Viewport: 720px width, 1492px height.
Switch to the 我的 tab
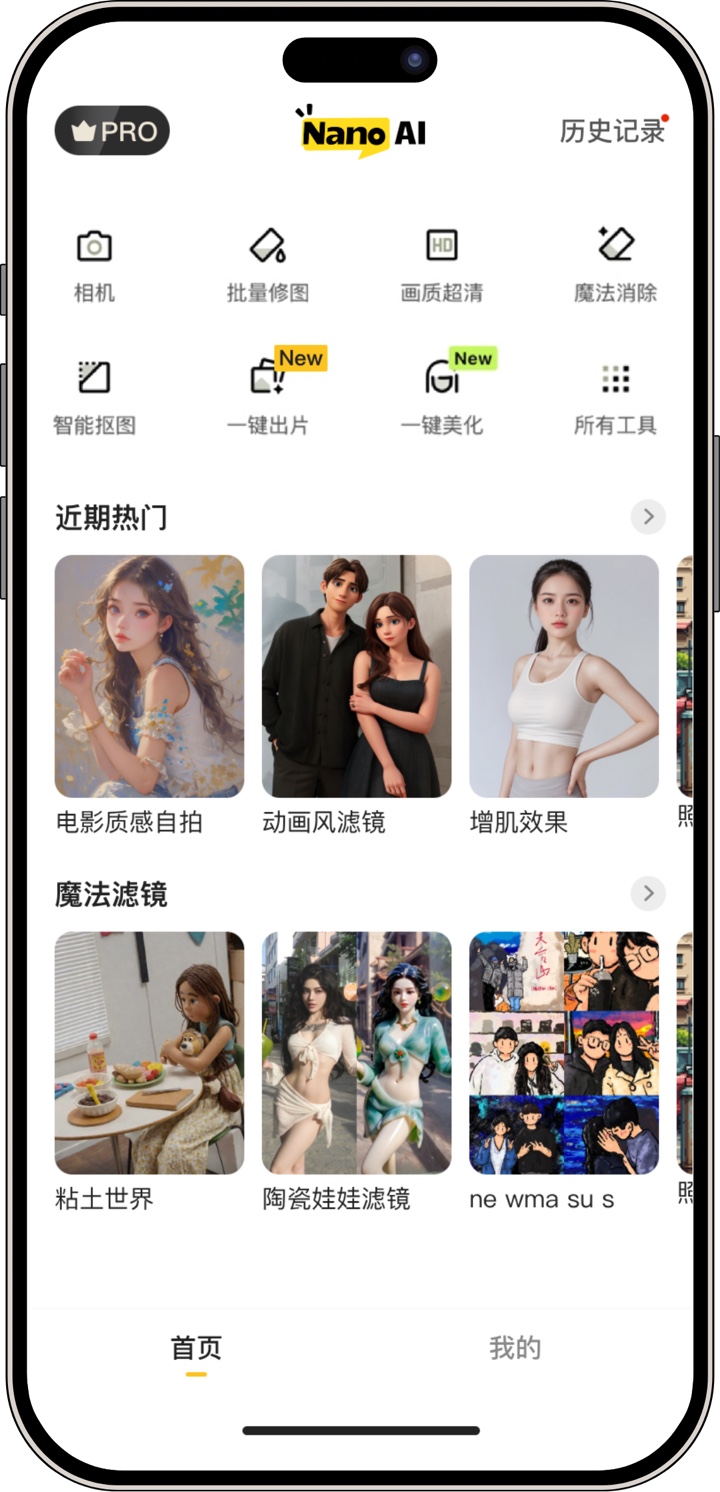coord(515,1348)
